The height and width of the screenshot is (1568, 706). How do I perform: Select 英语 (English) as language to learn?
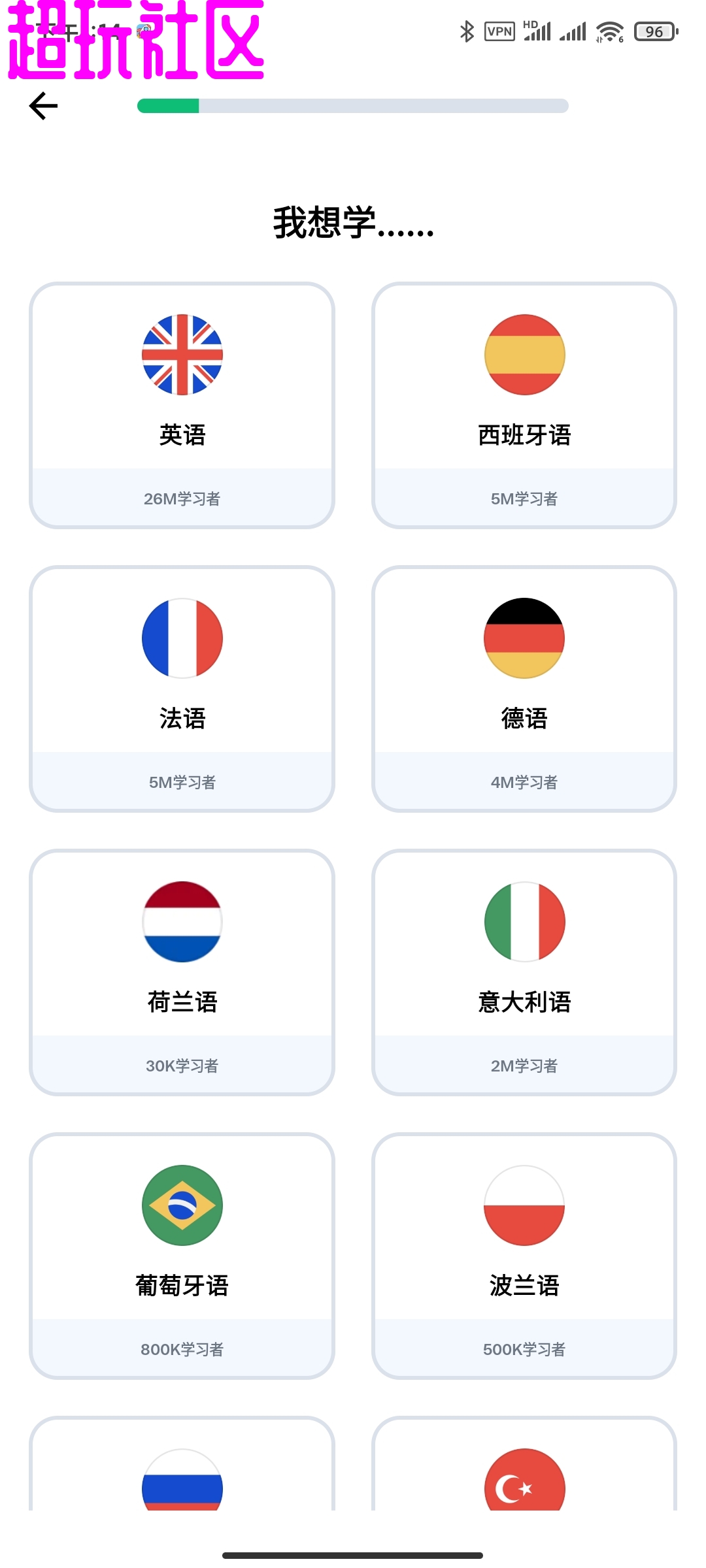[182, 405]
